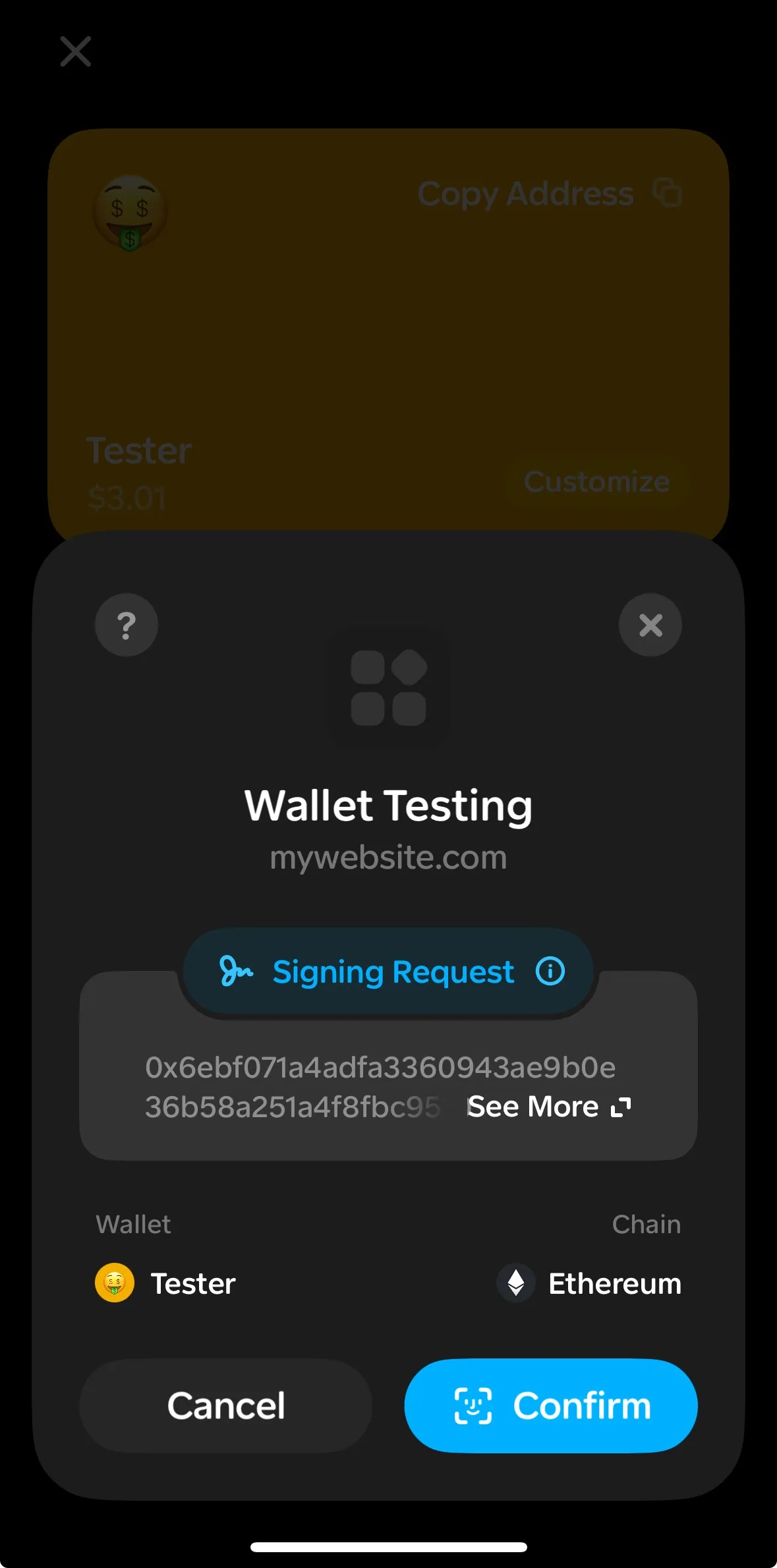Show info about Signing Request
Image resolution: width=777 pixels, height=1568 pixels.
tap(550, 971)
